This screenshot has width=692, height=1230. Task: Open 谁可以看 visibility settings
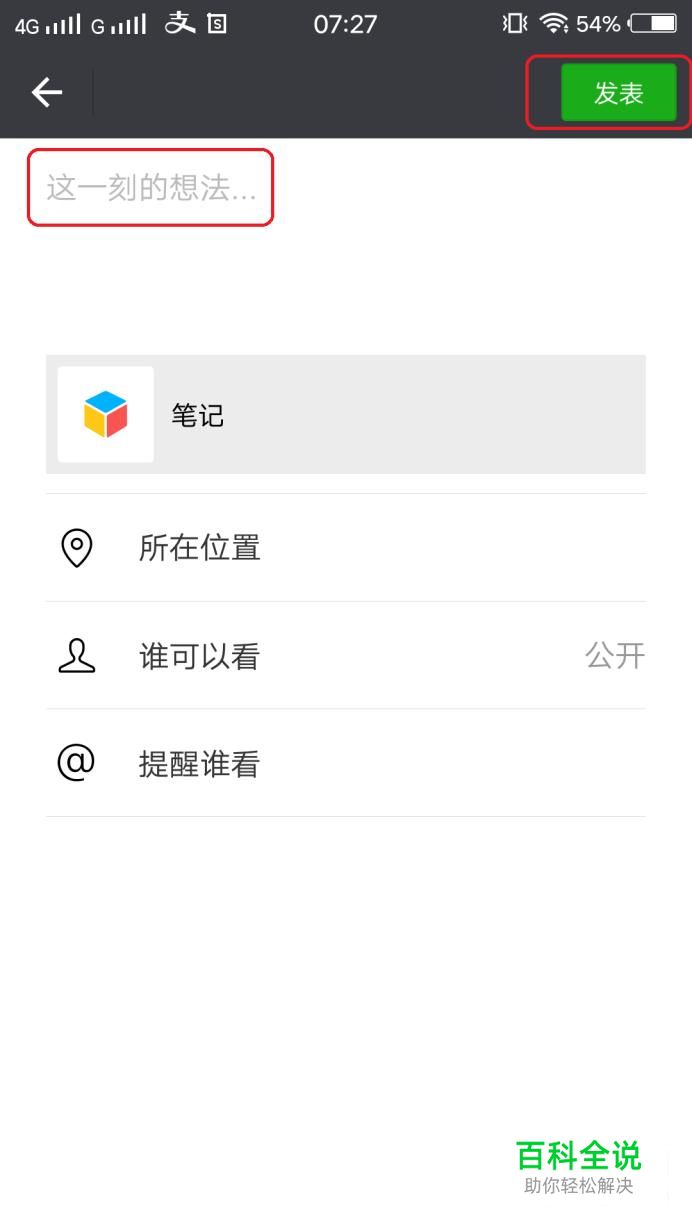(x=346, y=656)
